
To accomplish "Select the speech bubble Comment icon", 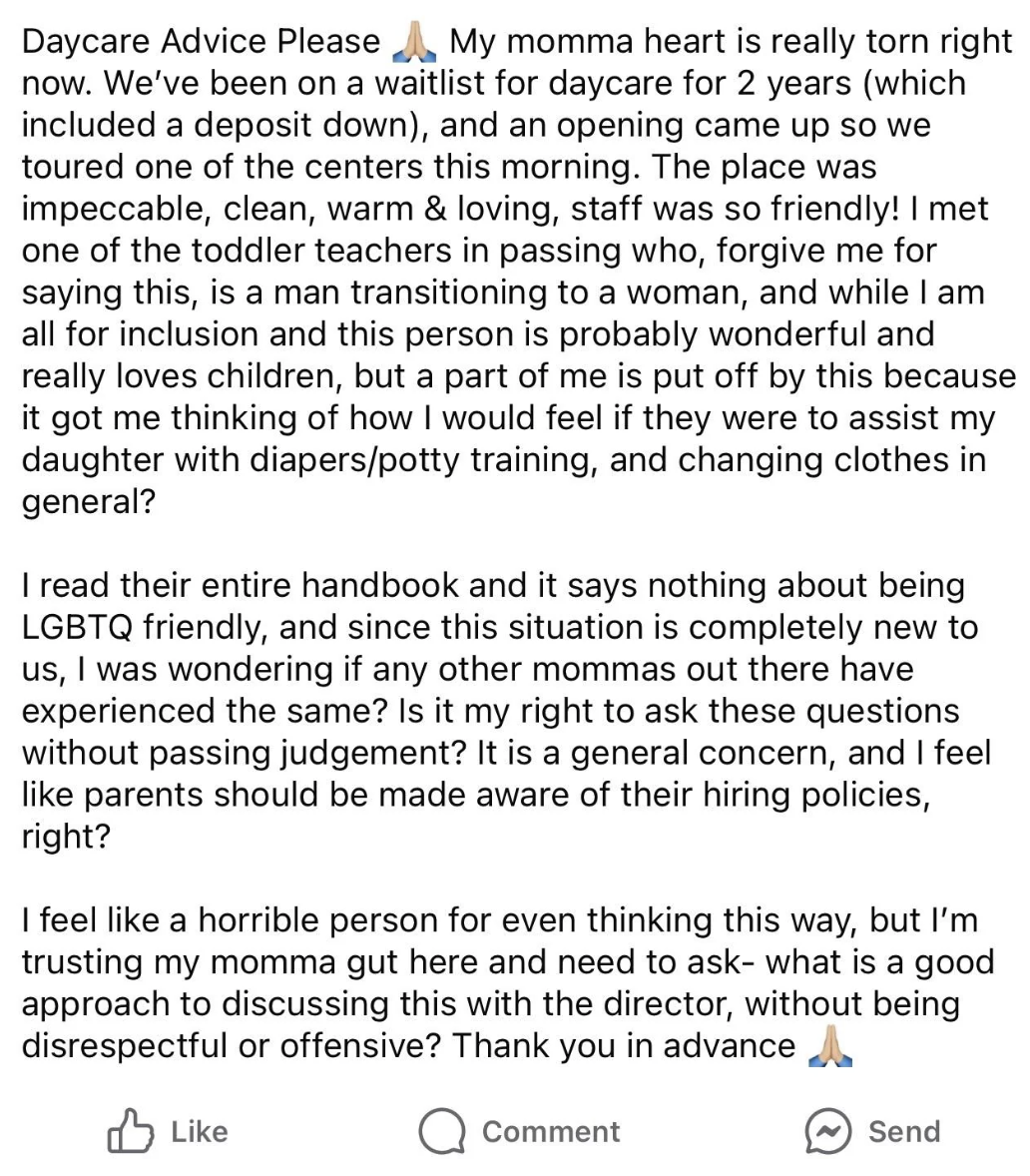I will click(442, 1131).
